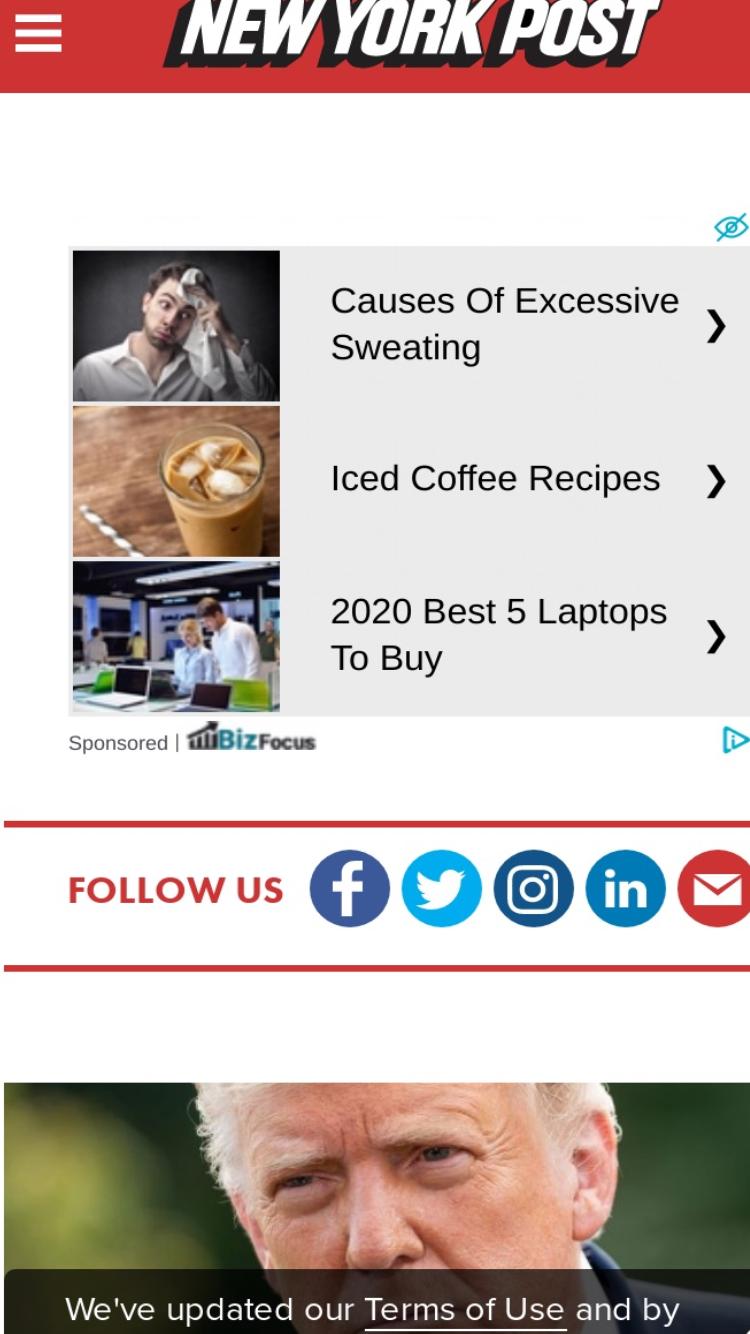Screen dimensions: 750x1334
Task: Open the featured Trump photo article
Action: point(377,1176)
